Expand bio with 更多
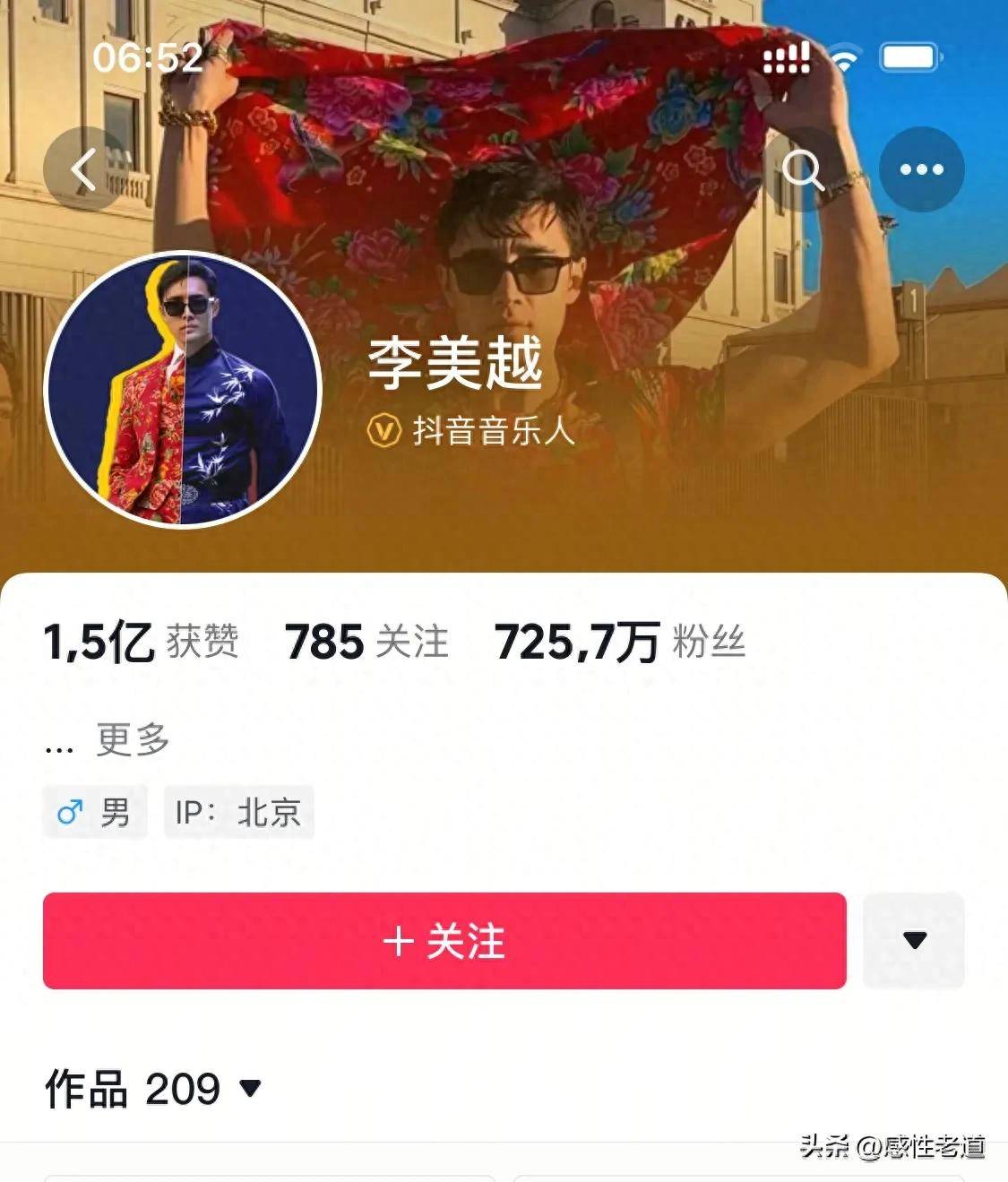Viewport: 1008px width, 1182px height. 133,740
